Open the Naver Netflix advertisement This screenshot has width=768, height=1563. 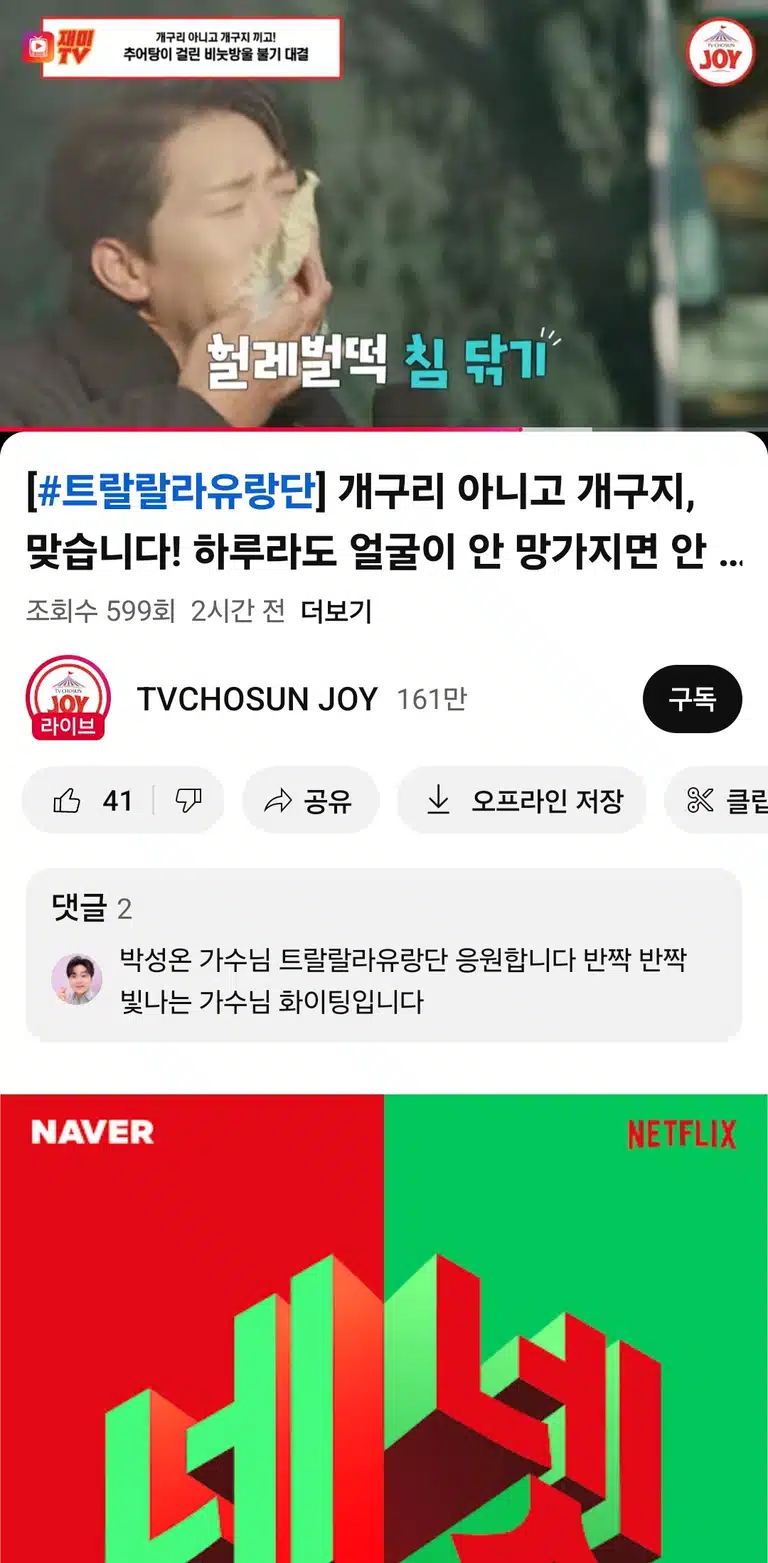pos(384,1328)
